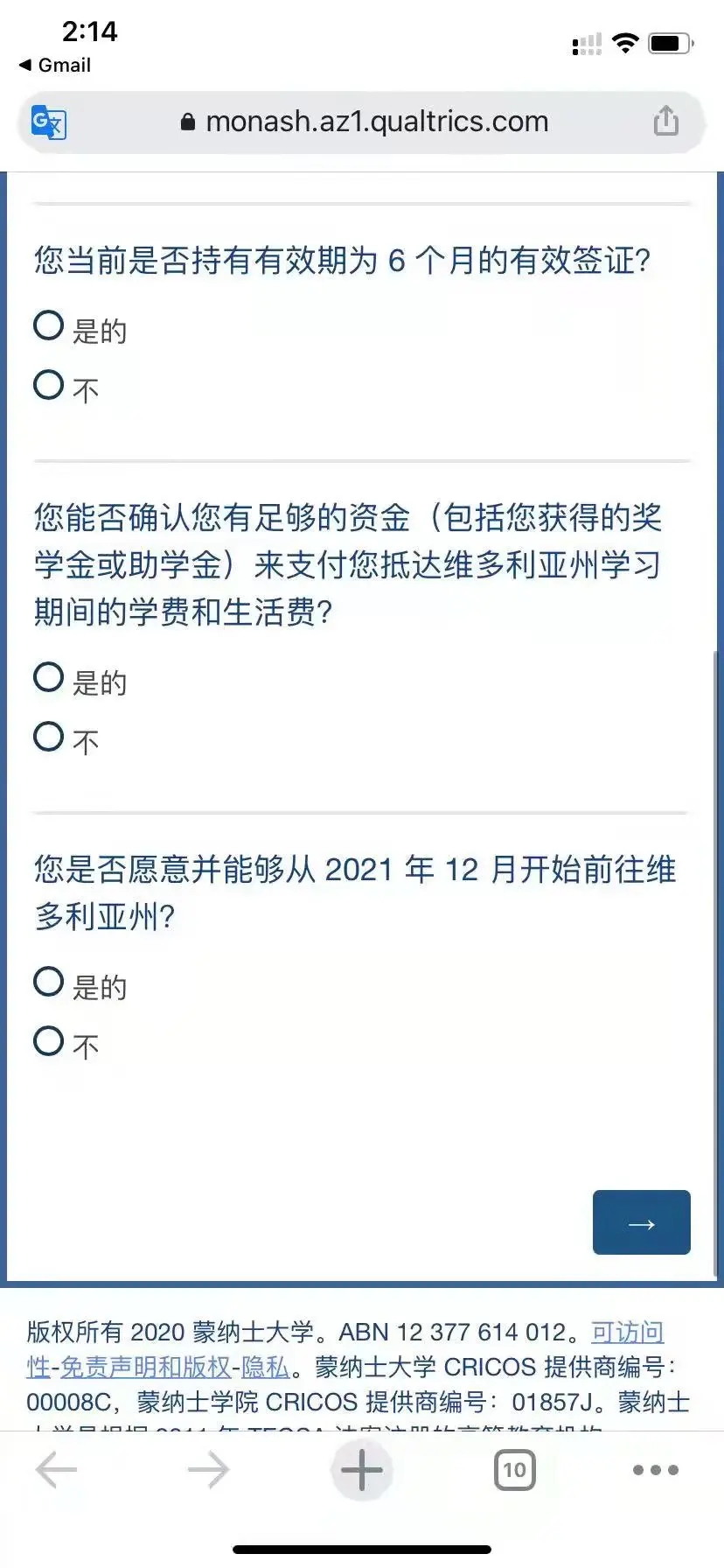Go to next survey page with arrow button

(641, 1222)
